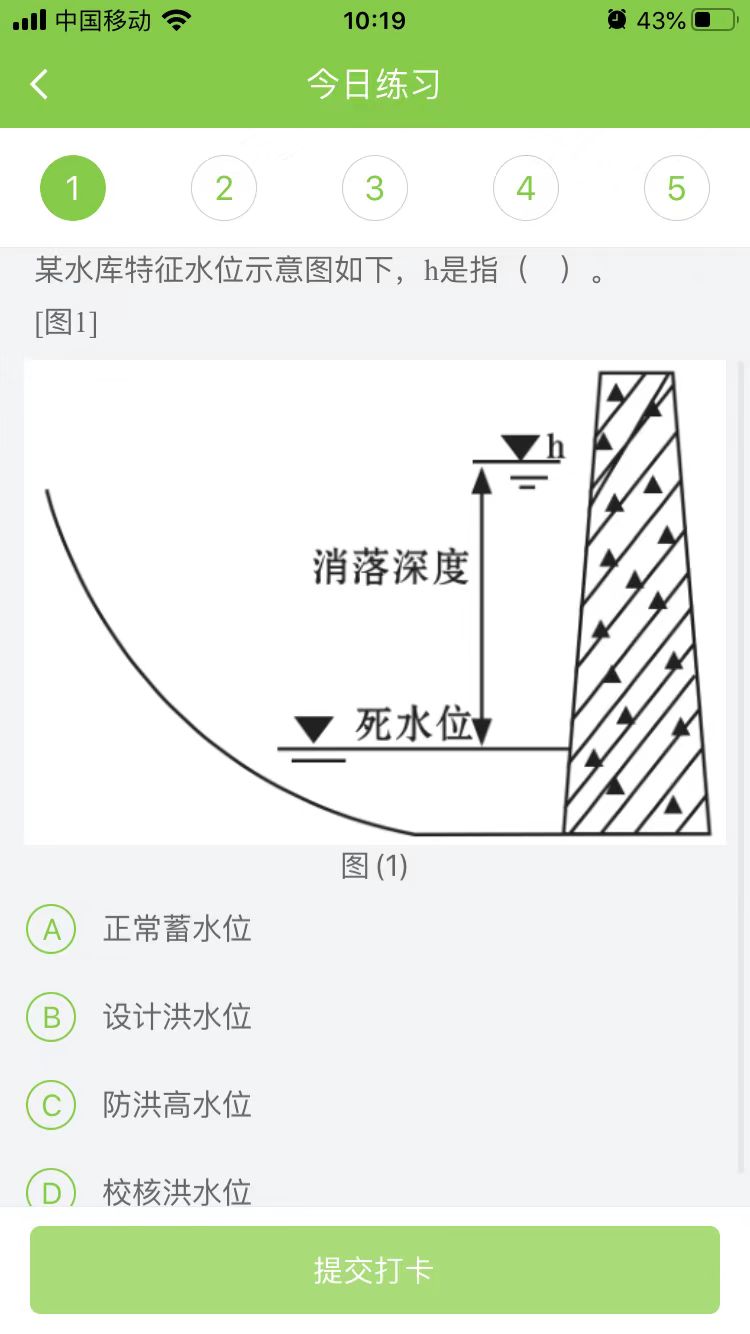
Task: Jump to question 5
Action: click(676, 188)
